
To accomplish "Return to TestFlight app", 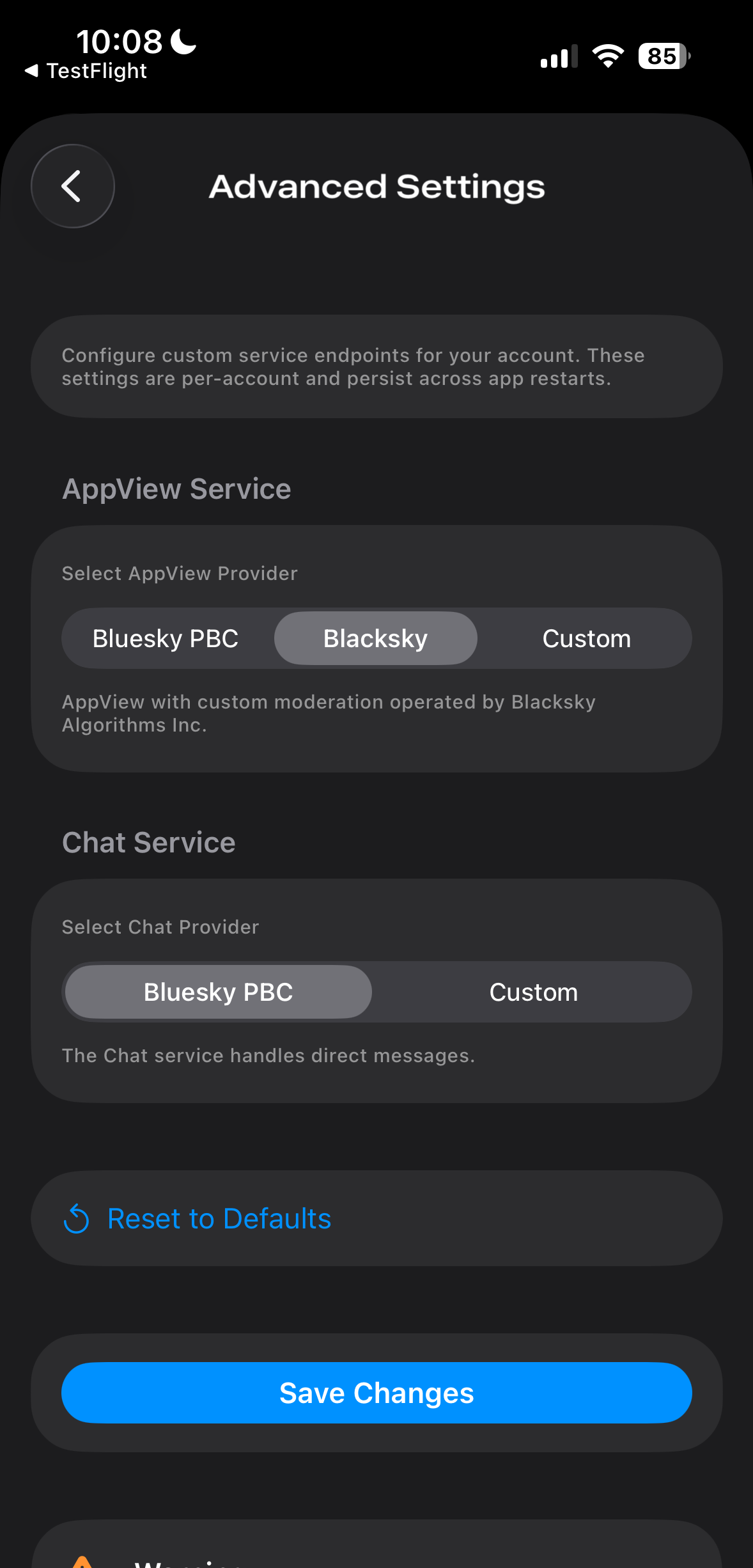I will coord(86,71).
